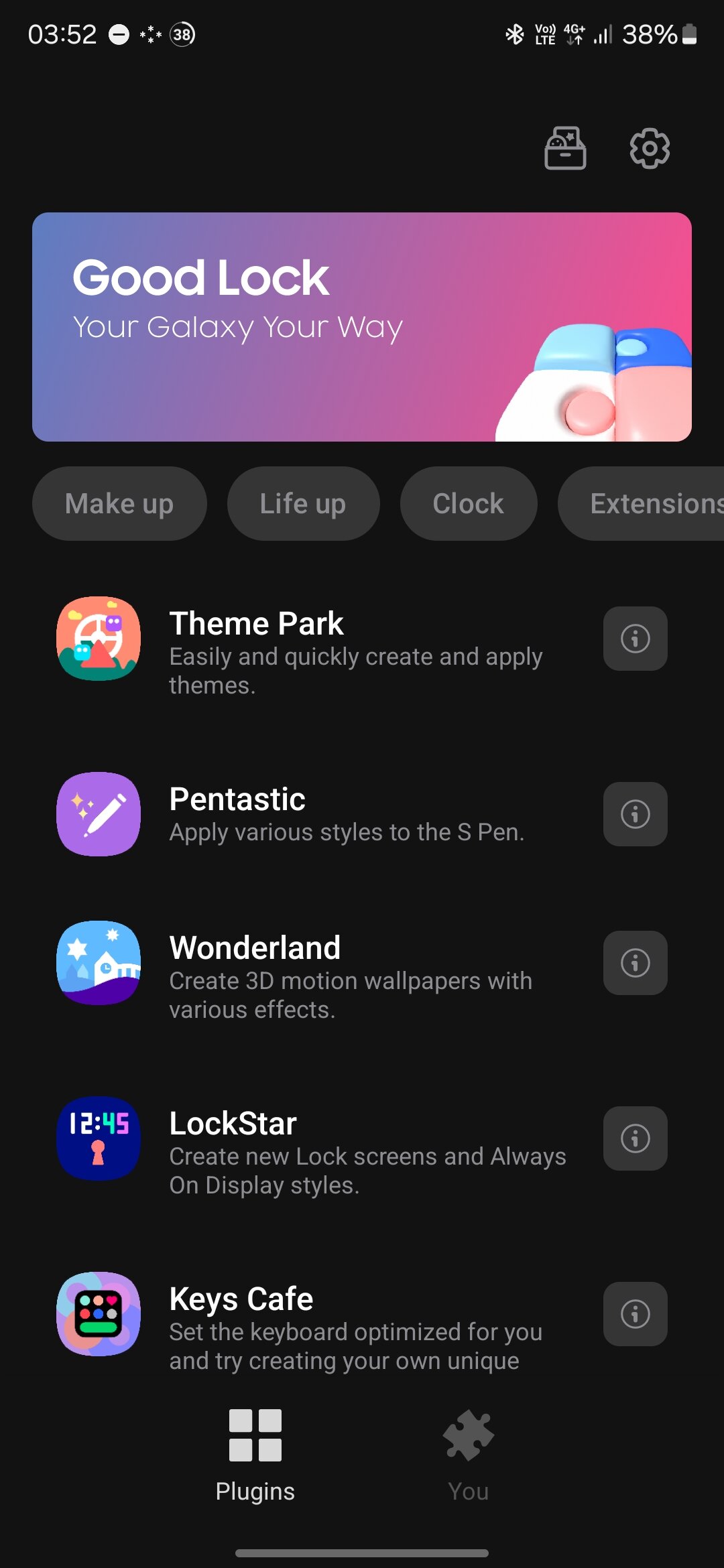This screenshot has height=1568, width=724.
Task: Open the toolbox icon beside settings
Action: pos(565,148)
